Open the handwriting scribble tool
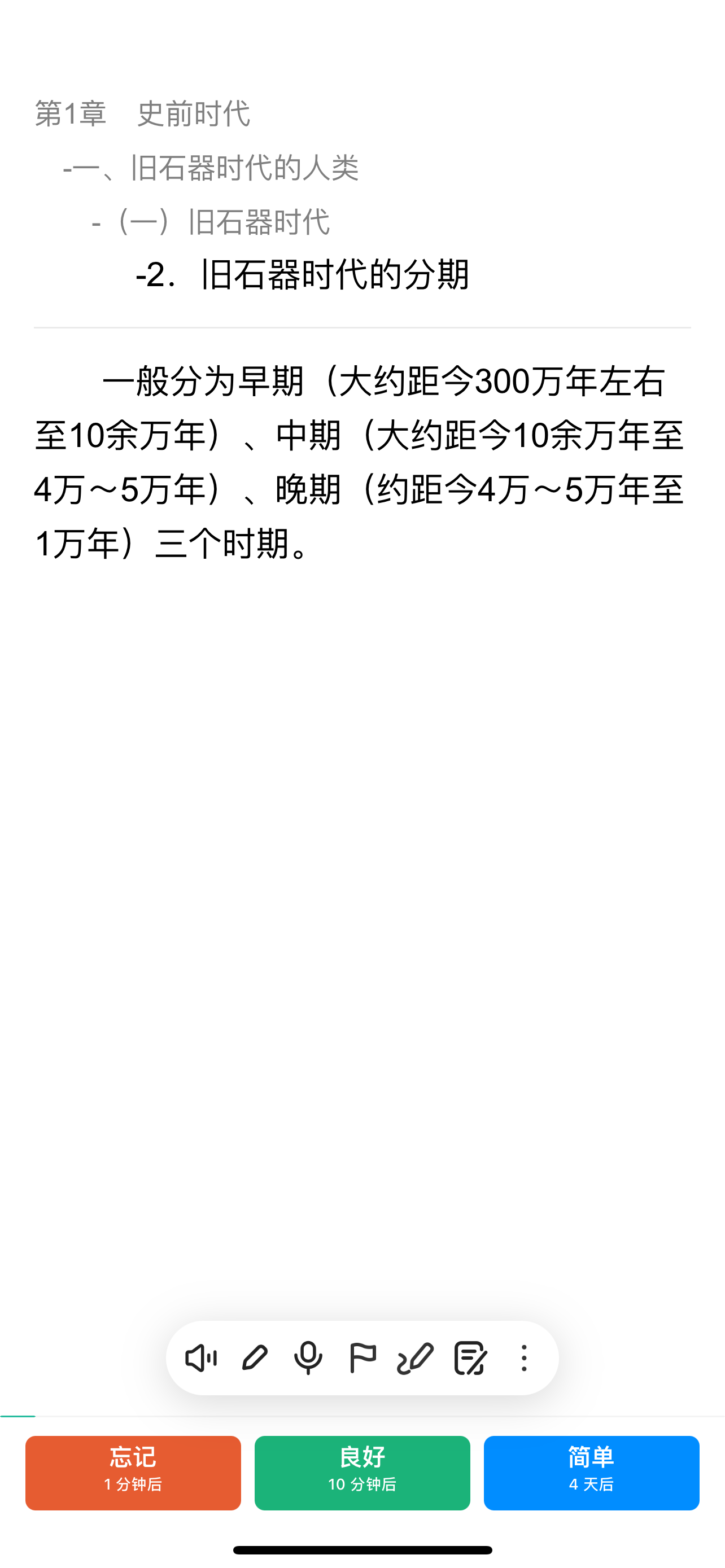Viewport: 725px width, 1568px height. [416, 1358]
